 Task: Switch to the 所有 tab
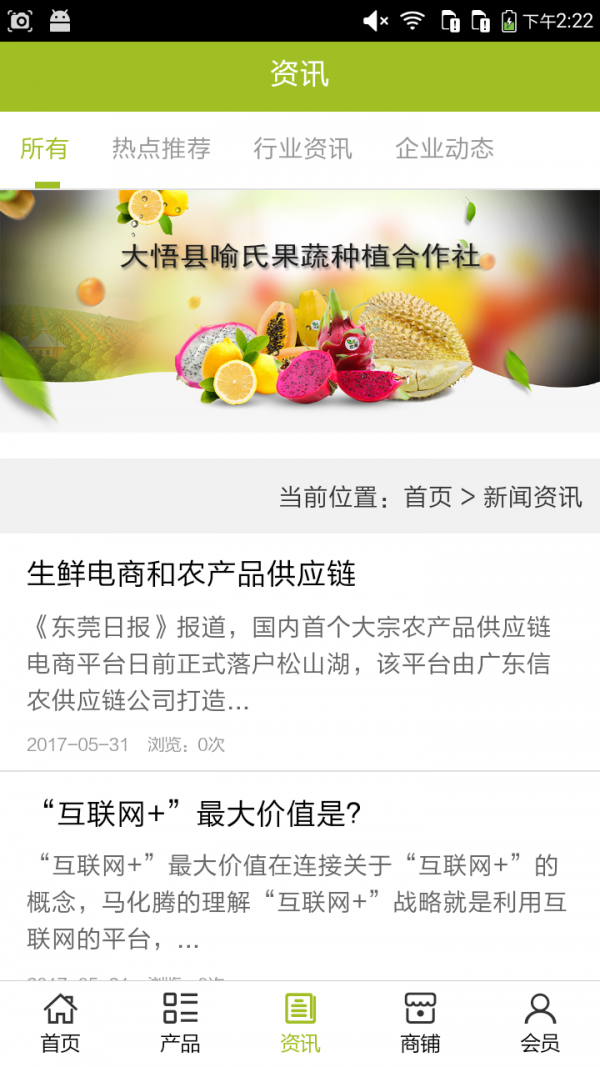coord(44,150)
